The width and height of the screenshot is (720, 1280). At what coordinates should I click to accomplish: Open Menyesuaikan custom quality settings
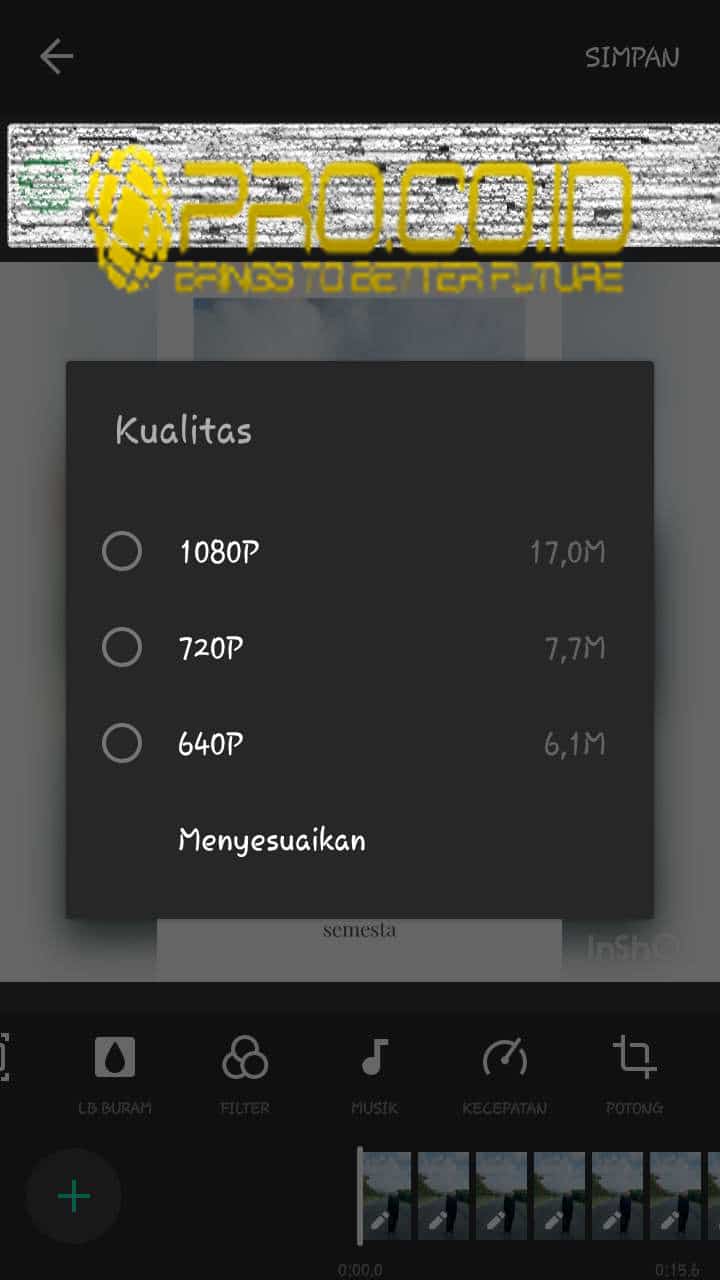(272, 840)
